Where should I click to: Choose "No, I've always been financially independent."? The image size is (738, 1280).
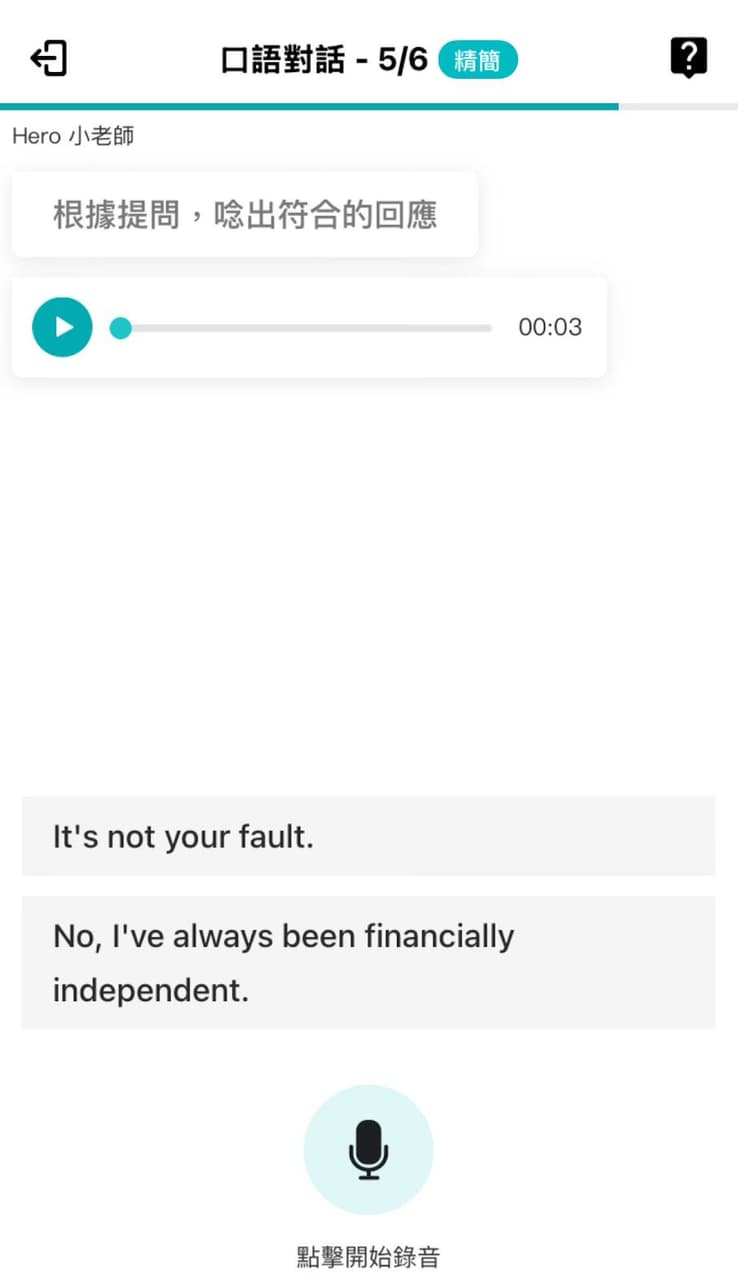point(368,963)
